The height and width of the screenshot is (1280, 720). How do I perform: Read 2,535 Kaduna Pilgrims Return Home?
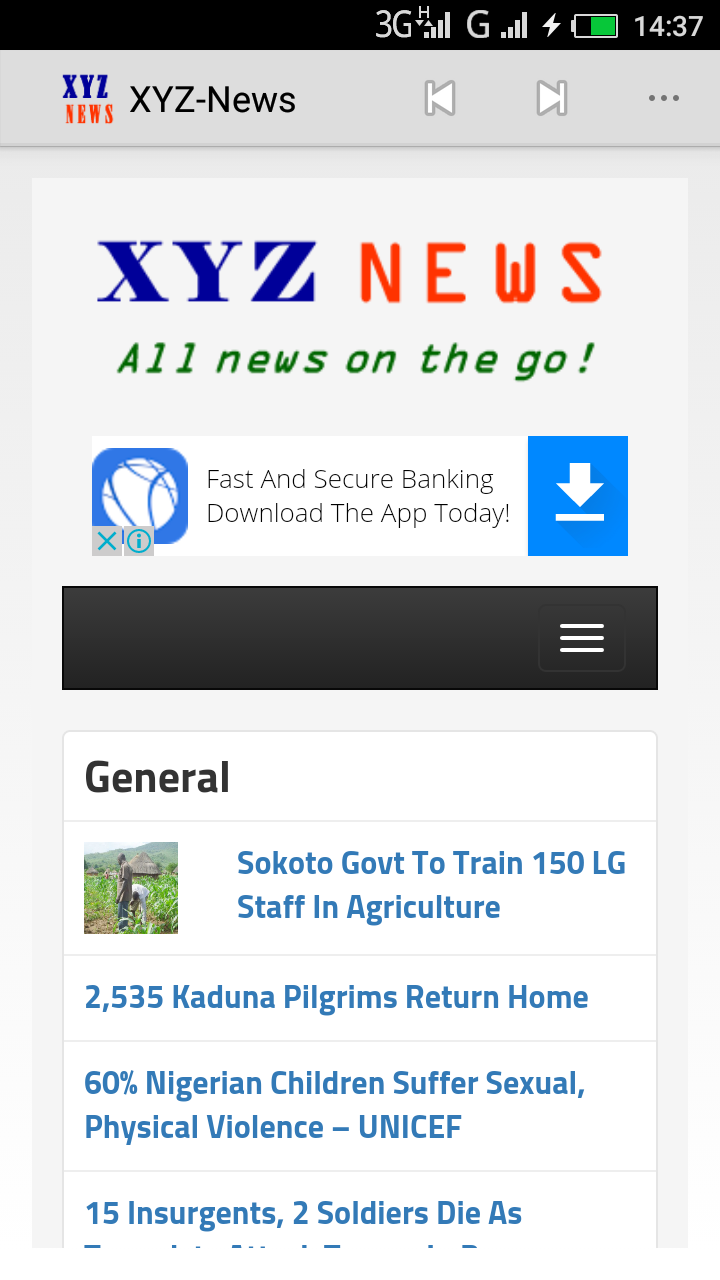(336, 997)
